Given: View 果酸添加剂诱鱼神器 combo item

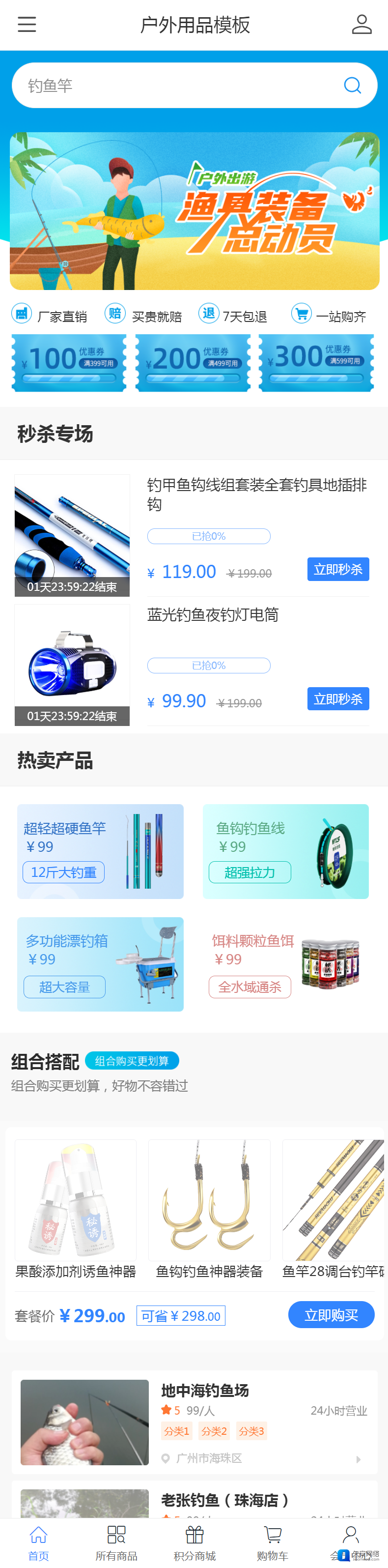Looking at the screenshot, I should pos(76,1209).
